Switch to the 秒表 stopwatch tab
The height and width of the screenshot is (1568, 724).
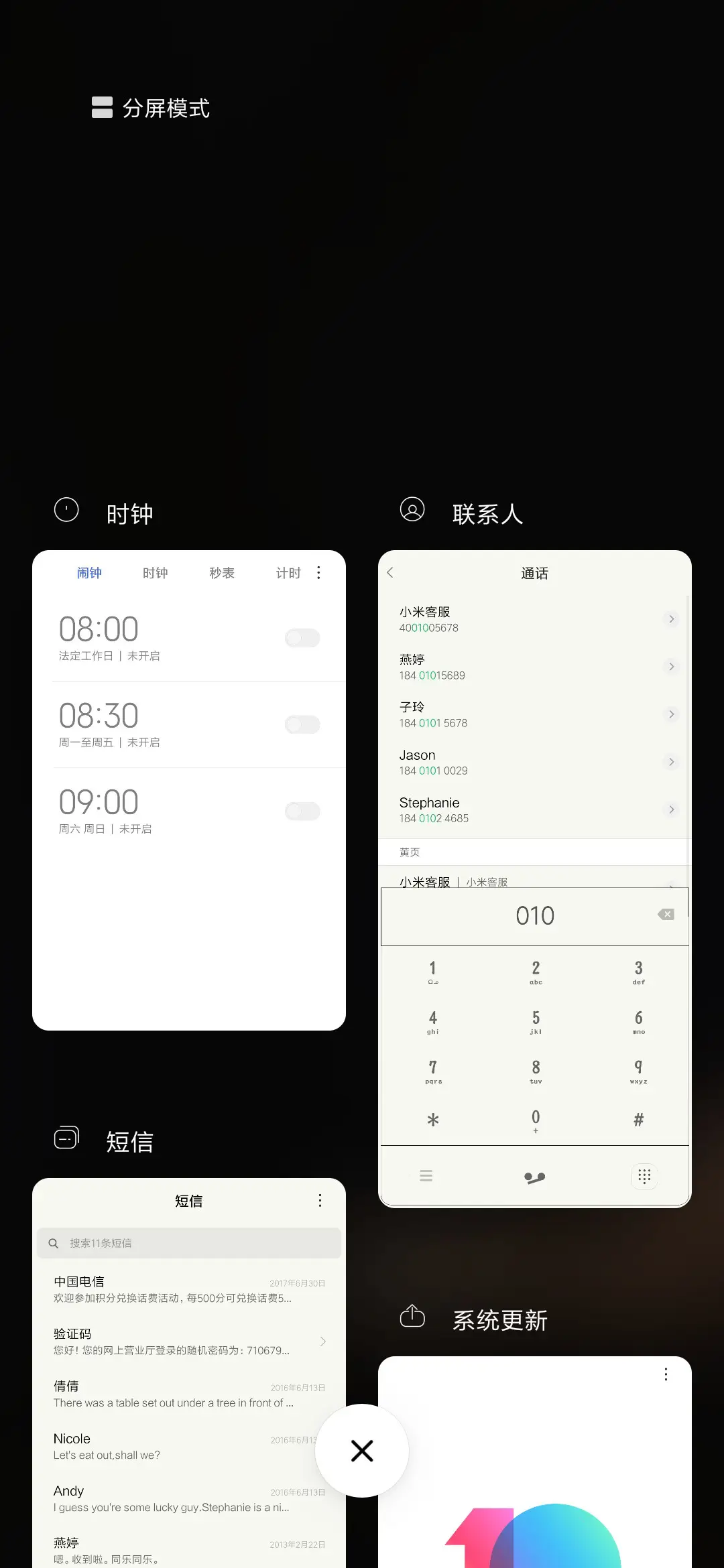221,572
